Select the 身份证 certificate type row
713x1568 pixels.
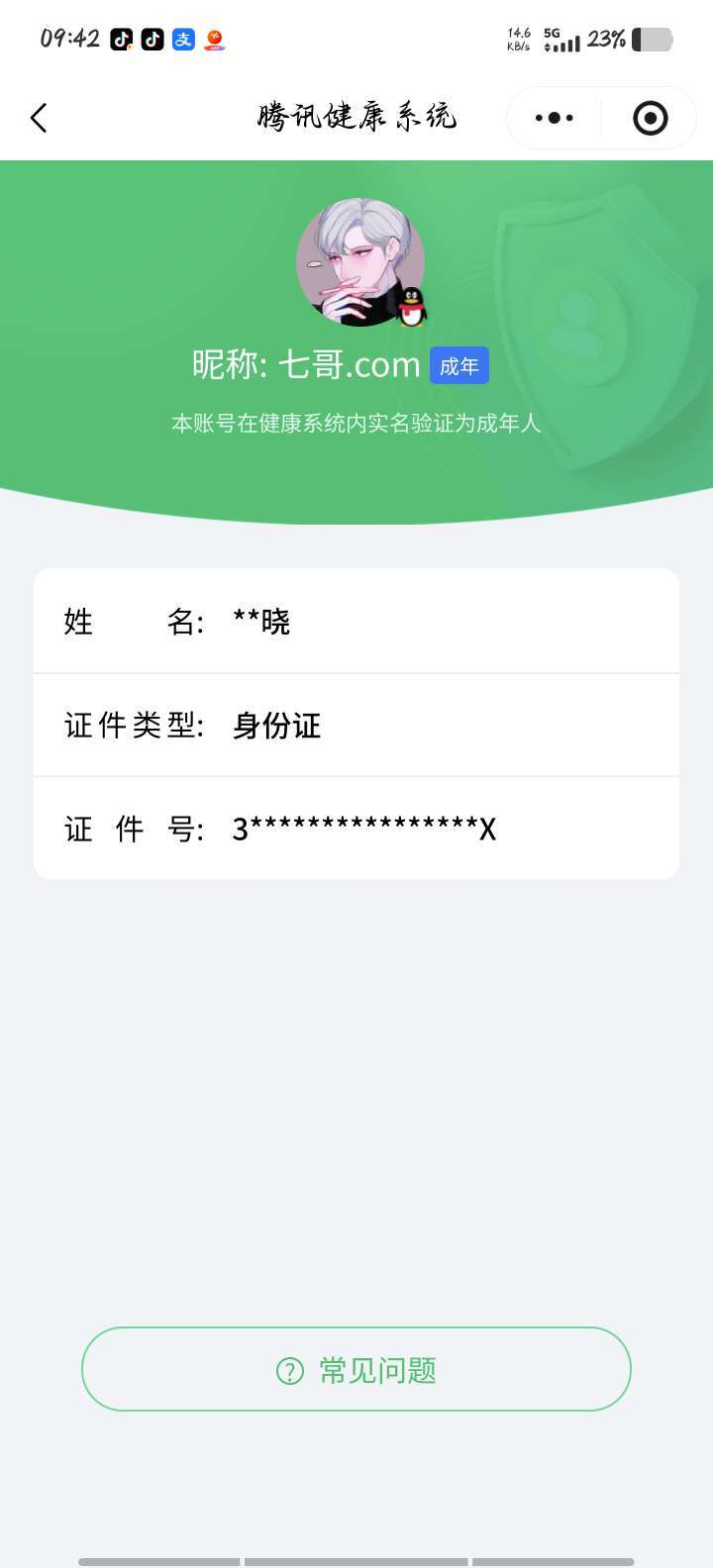(355, 725)
